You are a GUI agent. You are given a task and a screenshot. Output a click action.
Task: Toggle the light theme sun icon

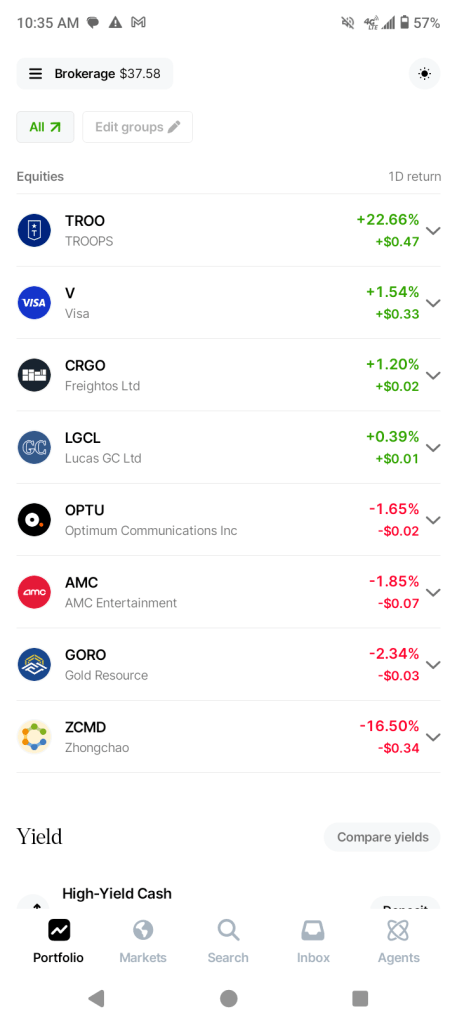424,74
